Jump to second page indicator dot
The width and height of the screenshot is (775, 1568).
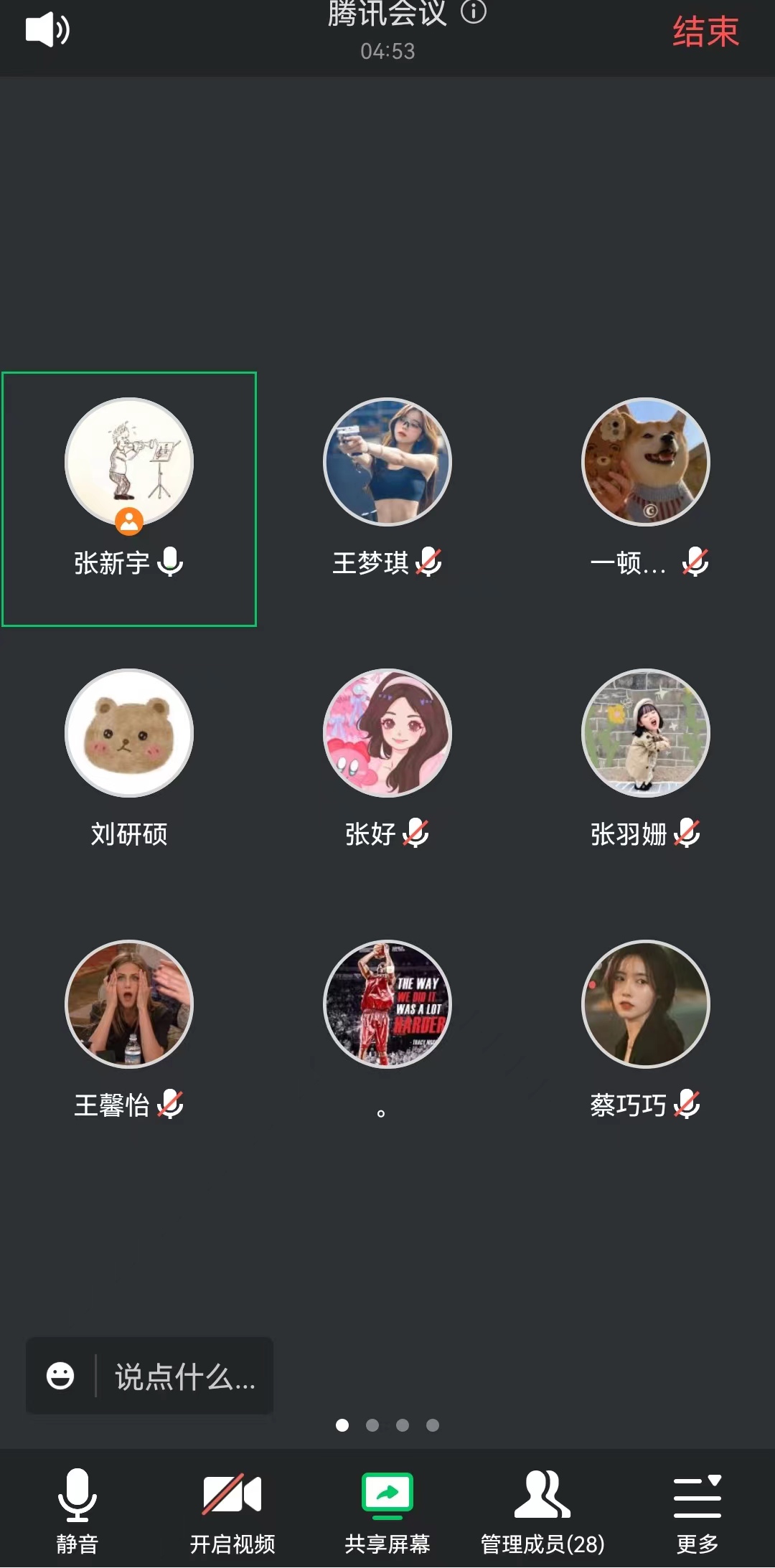click(372, 1425)
